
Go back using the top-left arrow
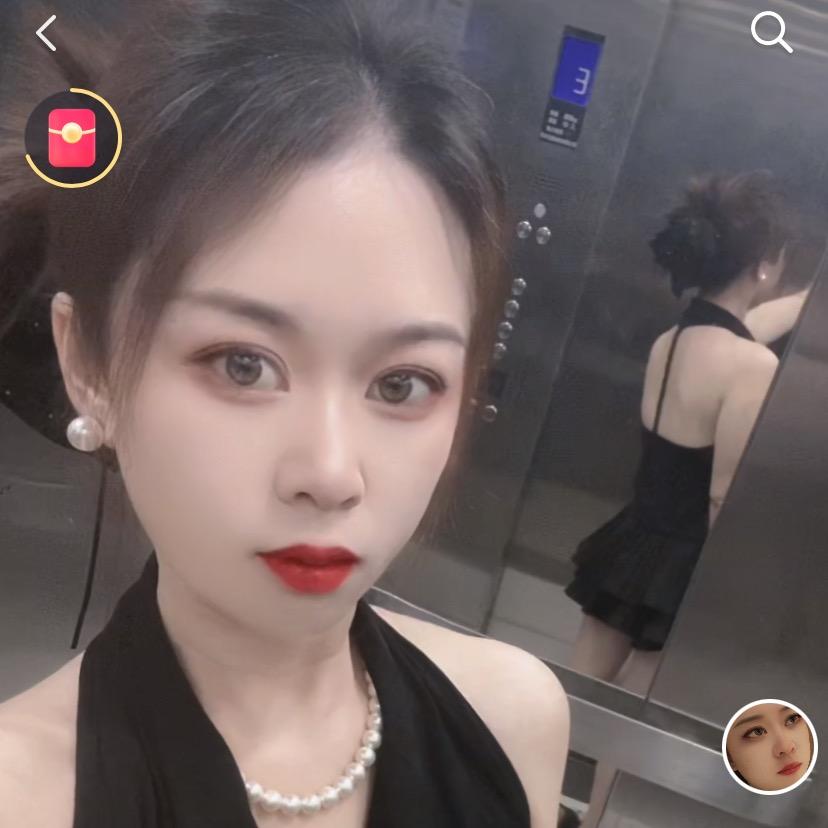click(46, 34)
